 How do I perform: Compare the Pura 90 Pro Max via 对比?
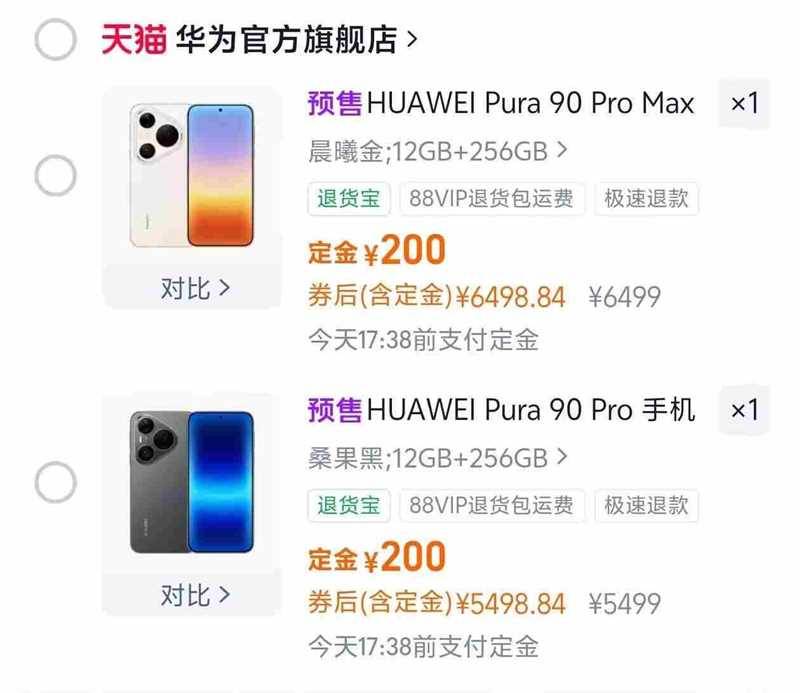point(194,288)
